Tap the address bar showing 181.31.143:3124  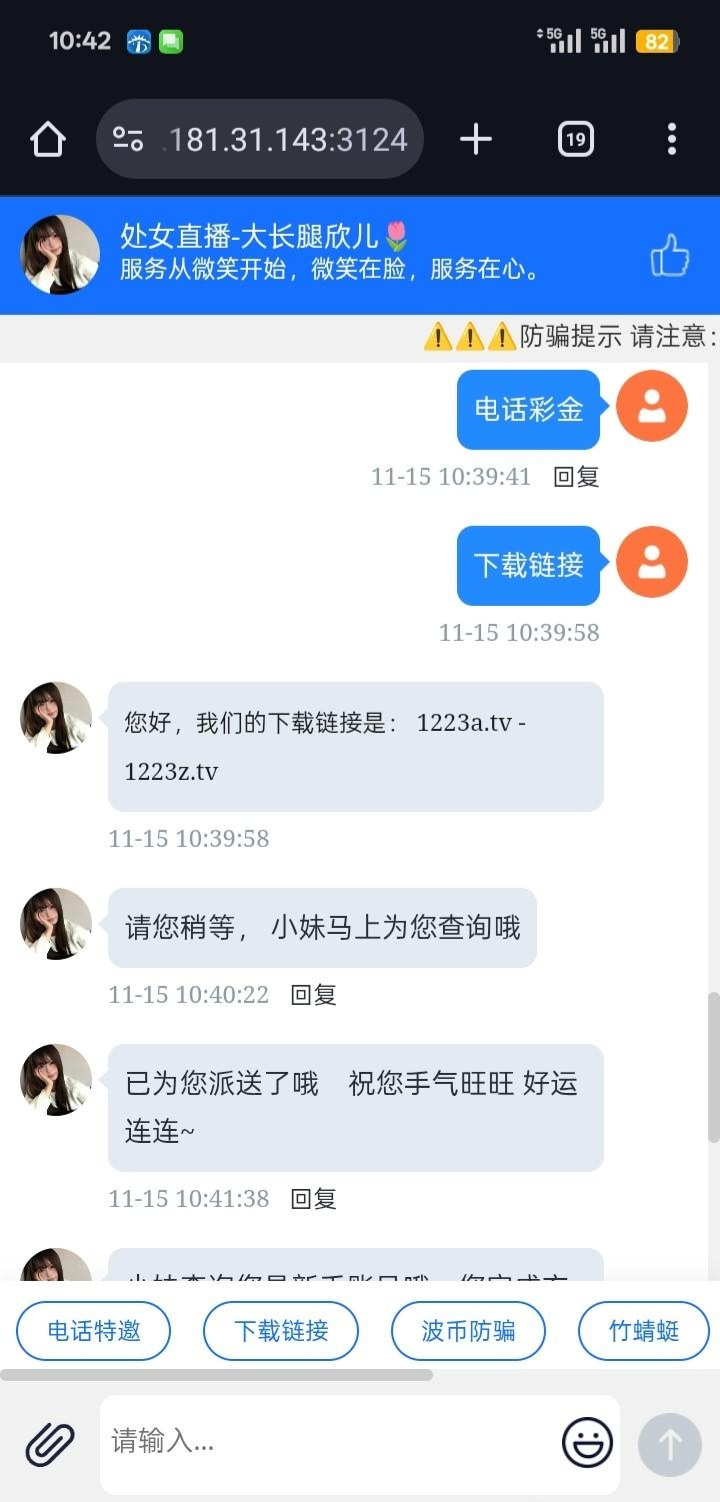click(260, 139)
